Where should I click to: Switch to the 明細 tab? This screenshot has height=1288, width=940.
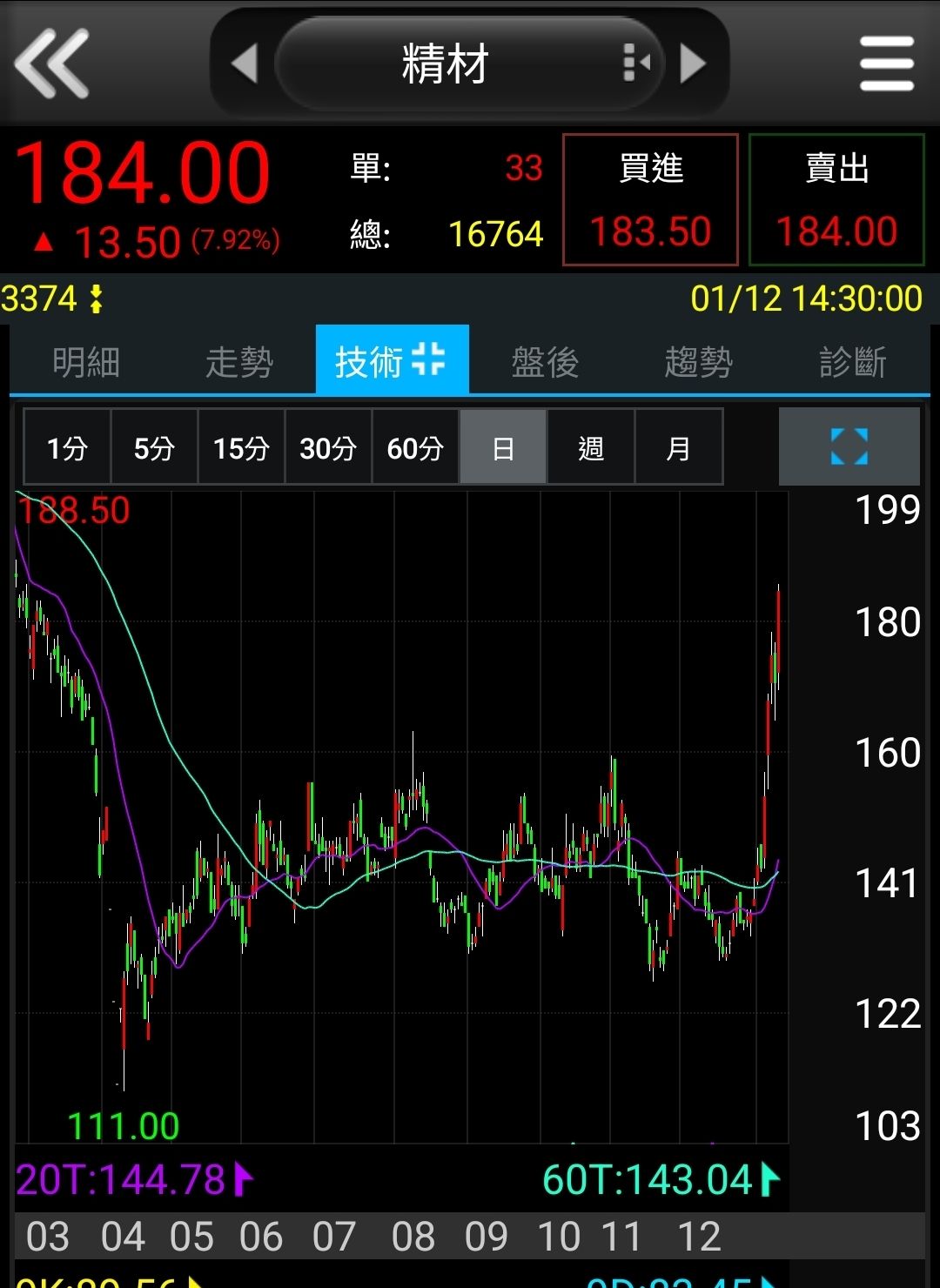pos(85,361)
